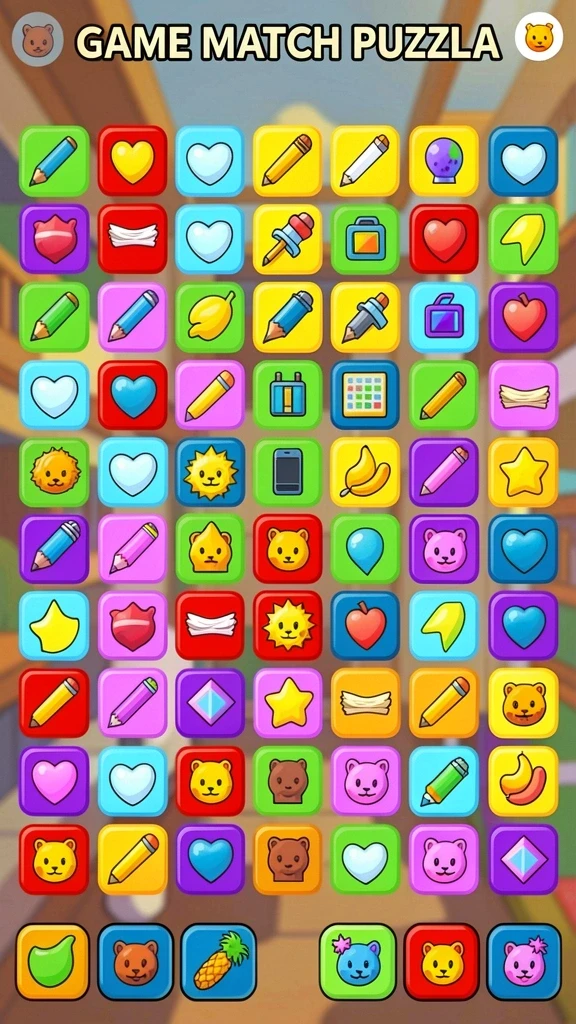Screen dimensions: 576x1024
Task: Tap the blue heart on red tile
Action: pyautogui.click(x=133, y=395)
